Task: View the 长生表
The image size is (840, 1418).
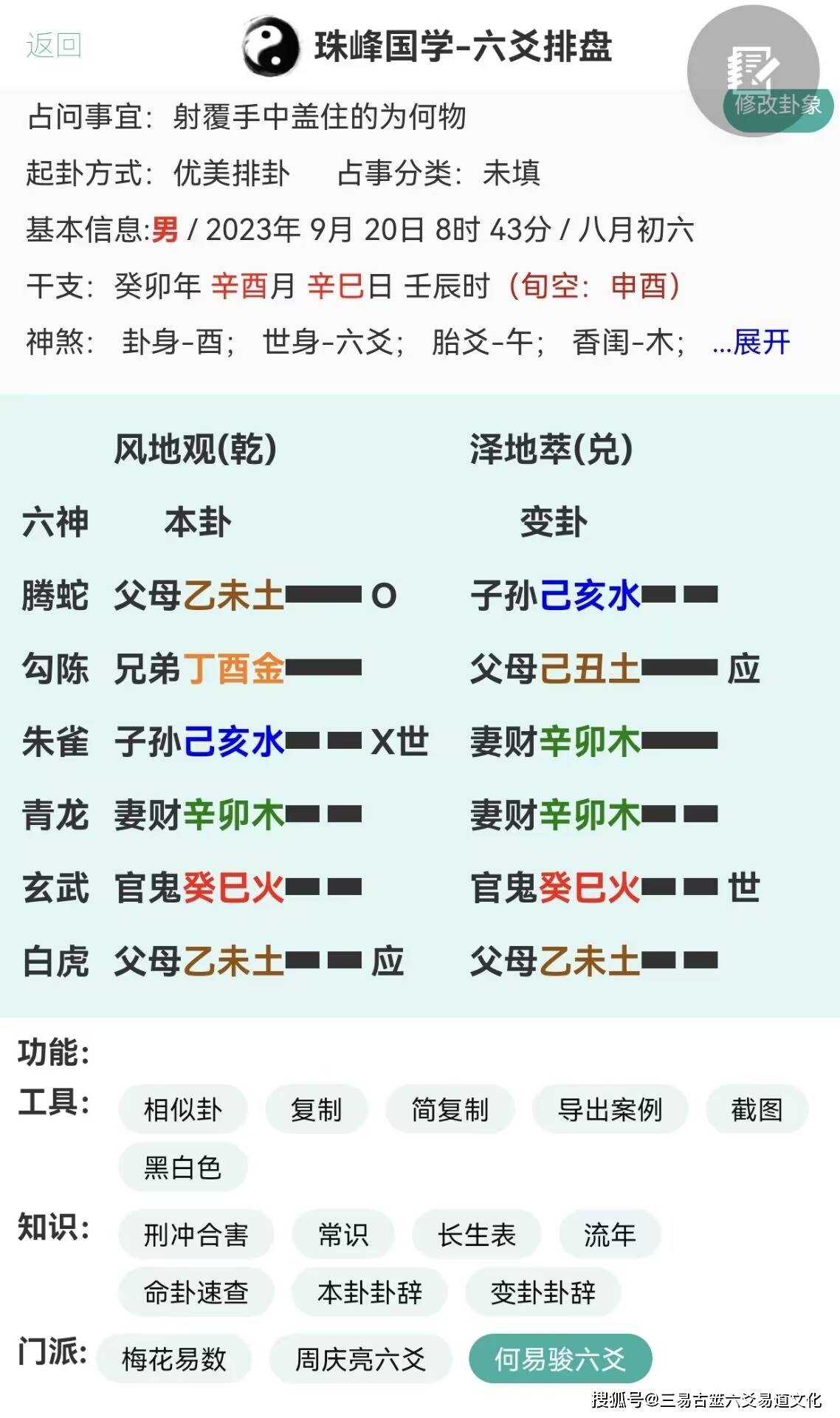Action: click(476, 1234)
